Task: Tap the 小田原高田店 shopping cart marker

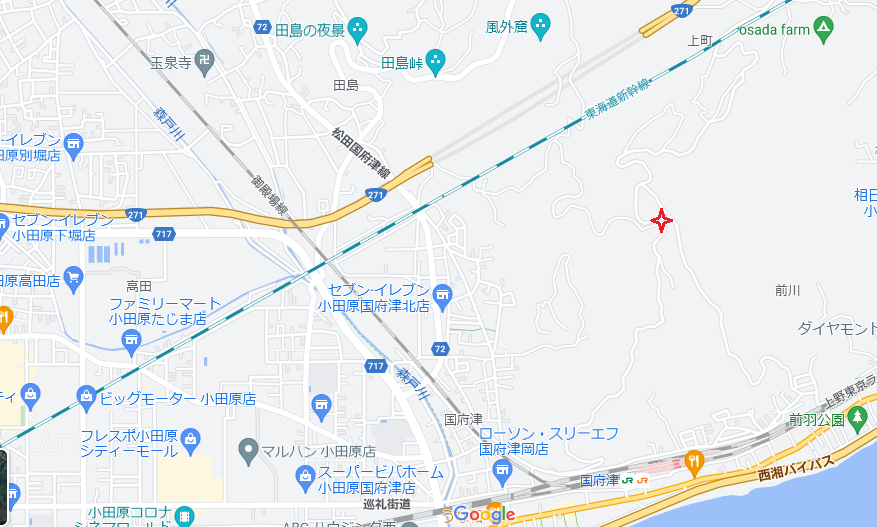Action: click(72, 277)
